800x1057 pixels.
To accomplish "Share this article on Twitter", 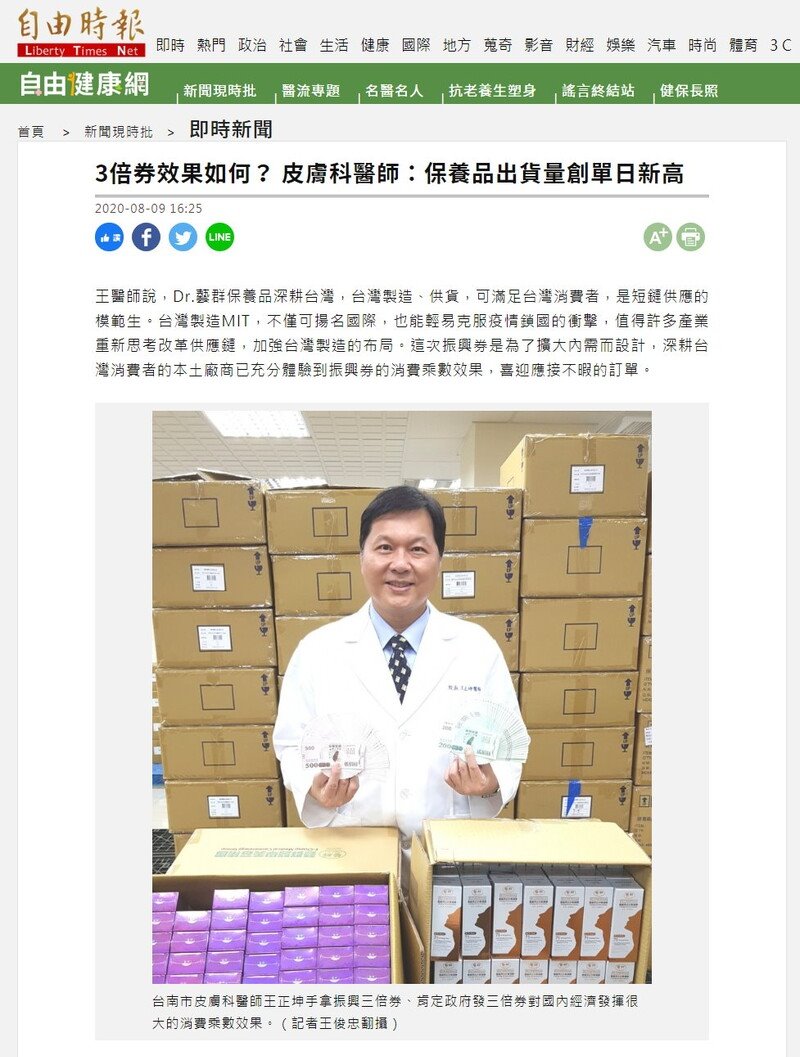I will click(x=183, y=237).
